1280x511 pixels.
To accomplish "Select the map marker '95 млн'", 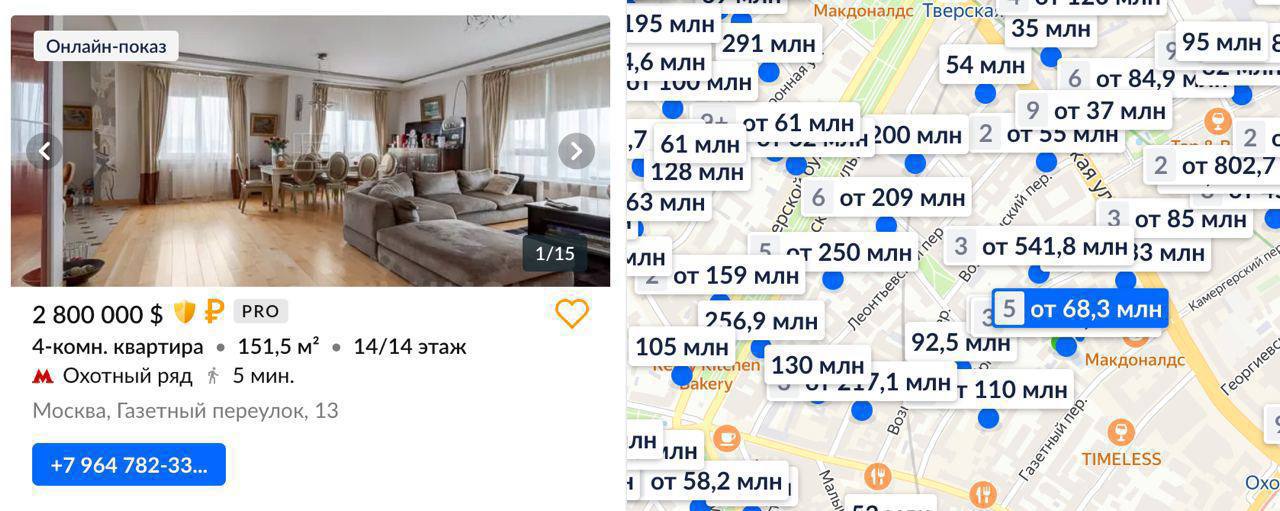I will (x=1221, y=42).
